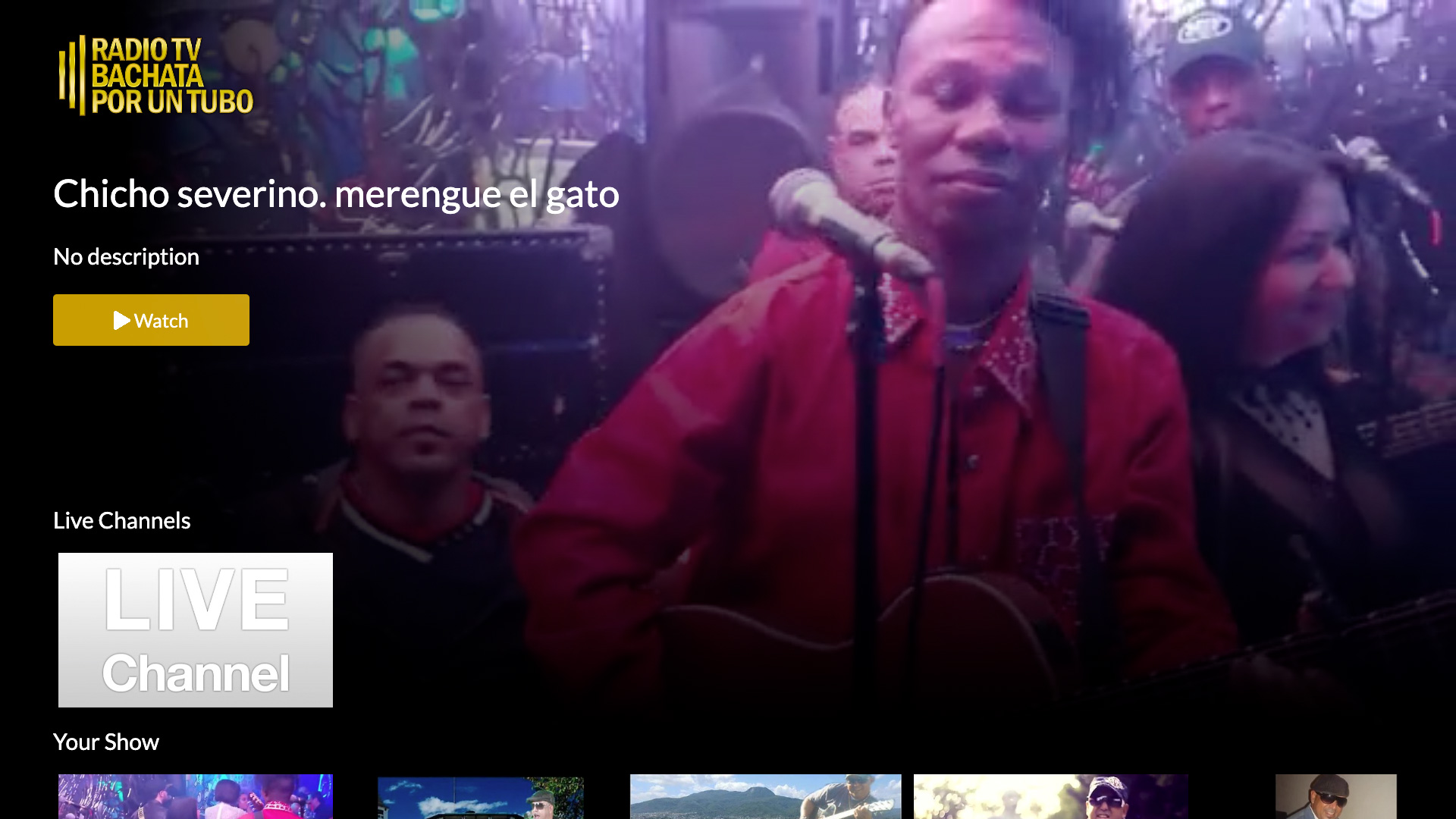
Task: Open the LIVE Channel tile
Action: 196,629
